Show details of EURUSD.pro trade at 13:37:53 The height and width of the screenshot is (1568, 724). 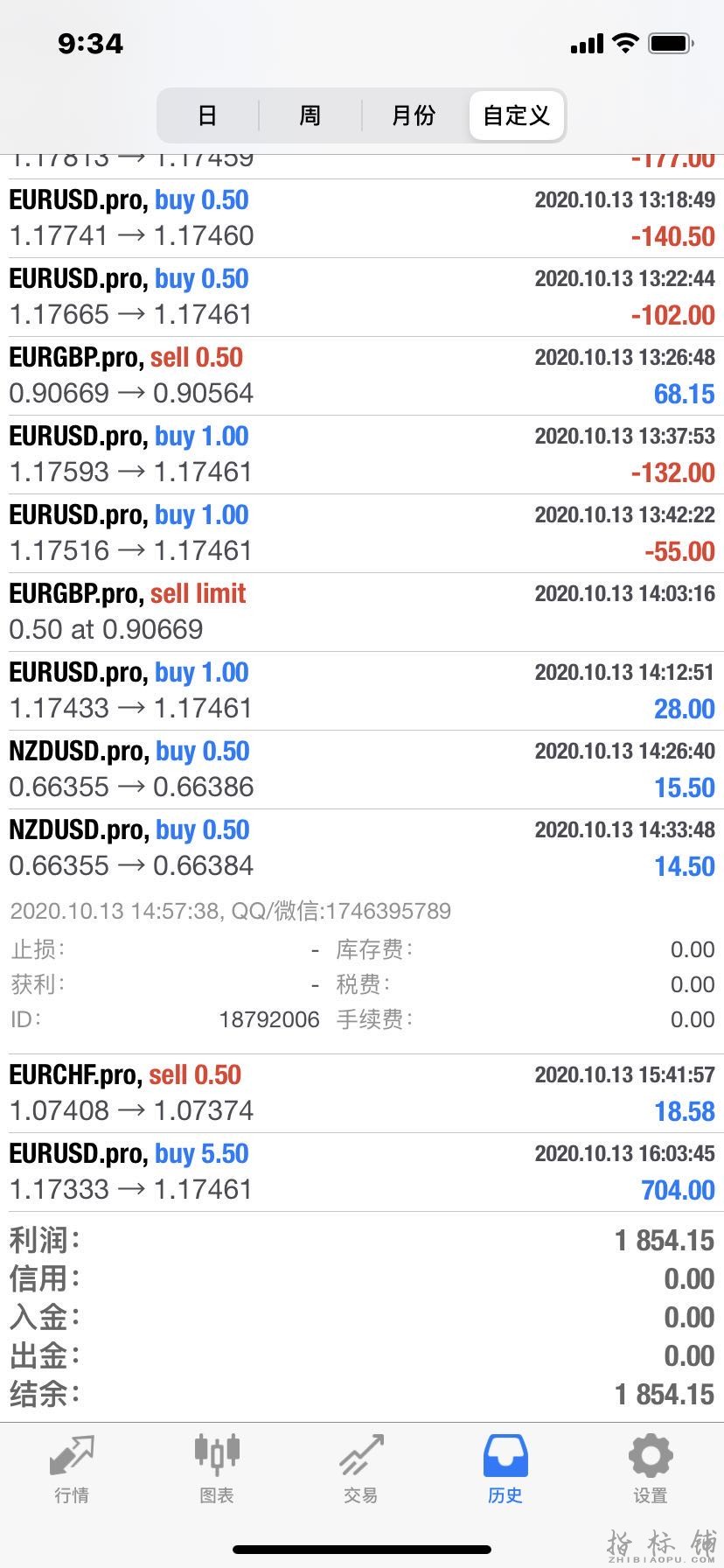[x=362, y=455]
